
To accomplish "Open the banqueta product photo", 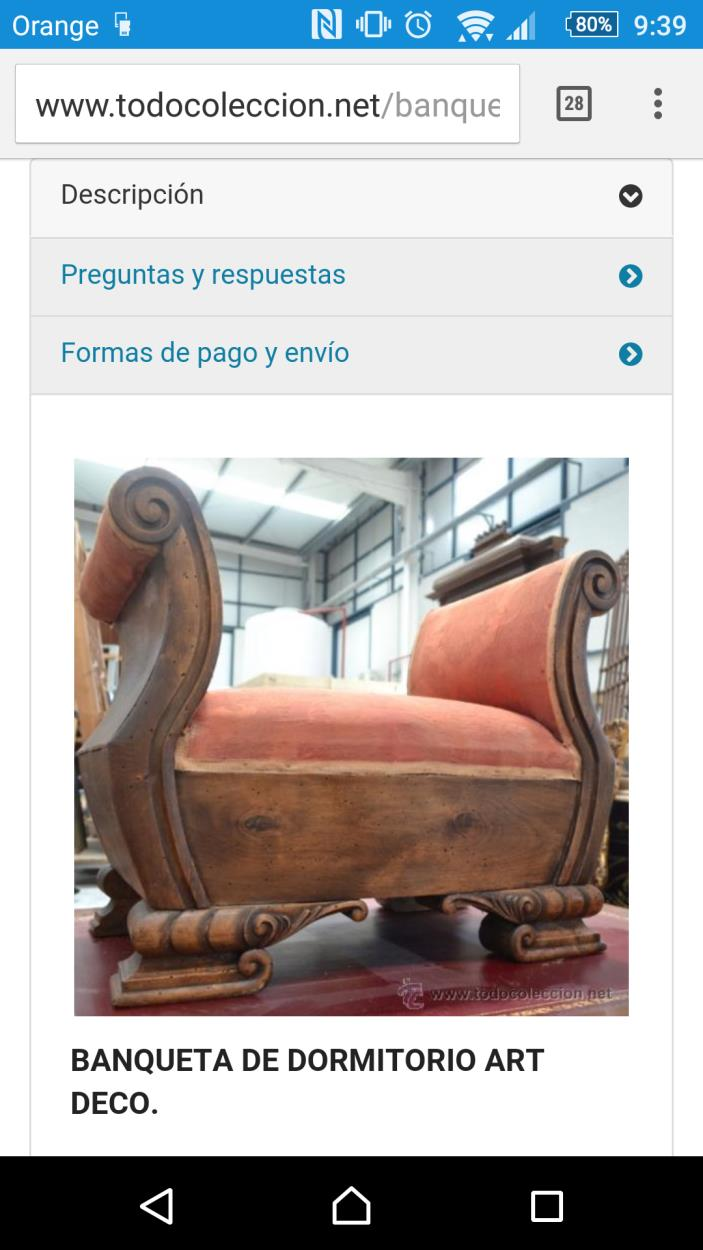I will coord(351,736).
